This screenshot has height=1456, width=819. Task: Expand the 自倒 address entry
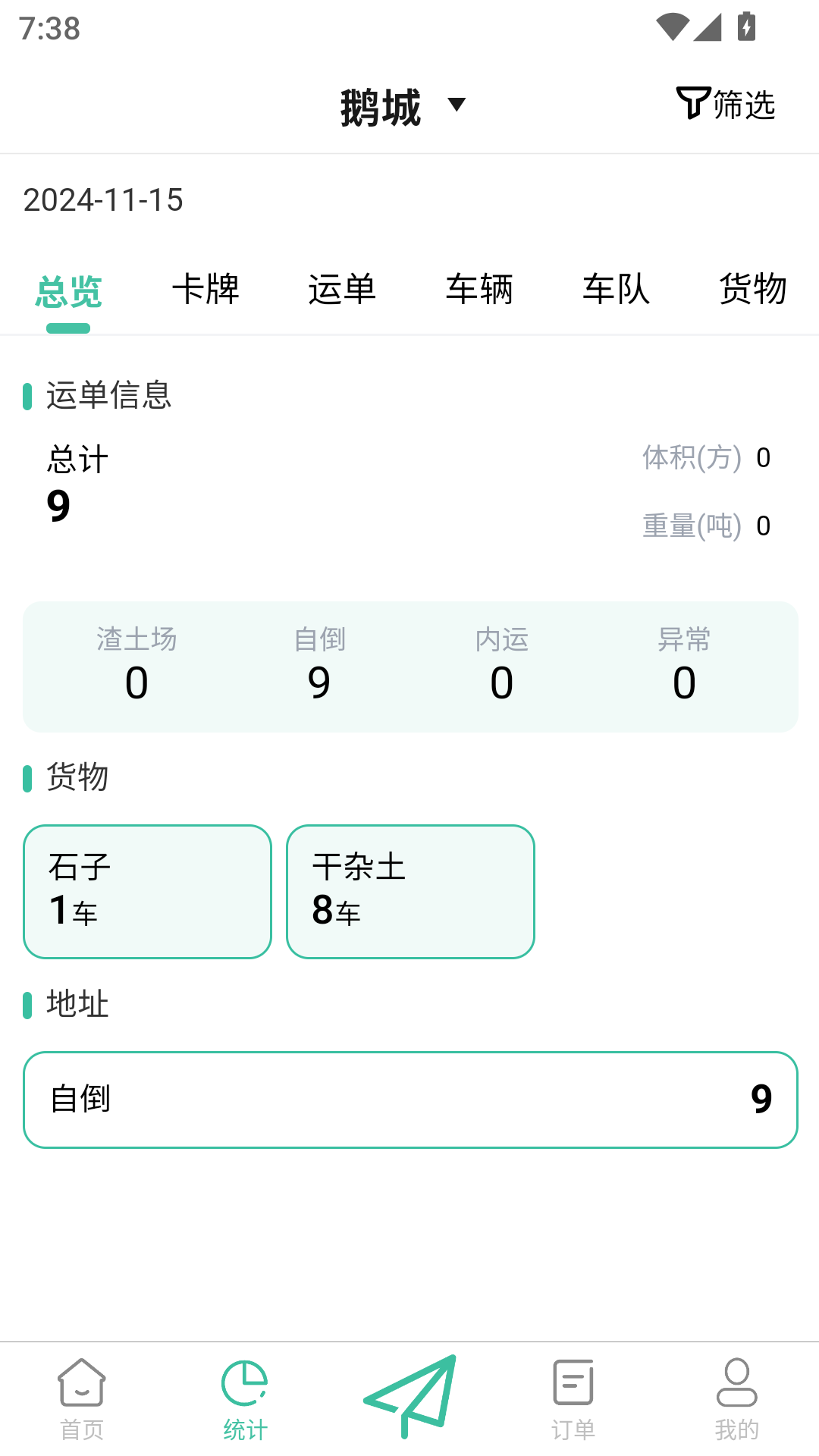409,1100
